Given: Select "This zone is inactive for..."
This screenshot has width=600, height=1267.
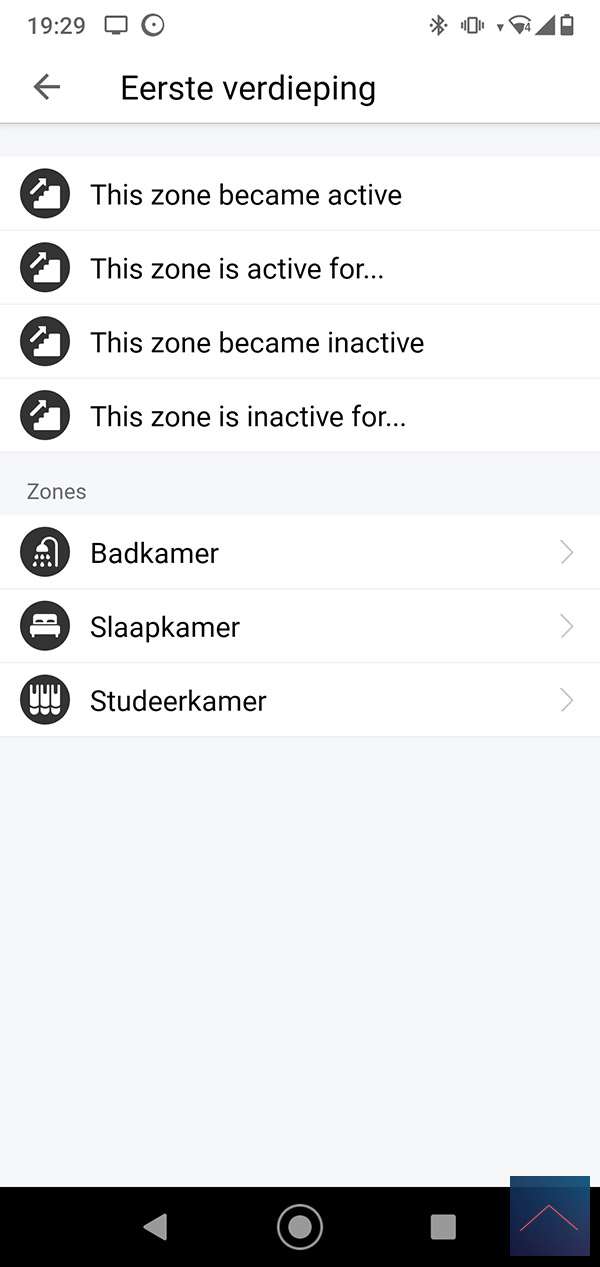Looking at the screenshot, I should click(248, 416).
